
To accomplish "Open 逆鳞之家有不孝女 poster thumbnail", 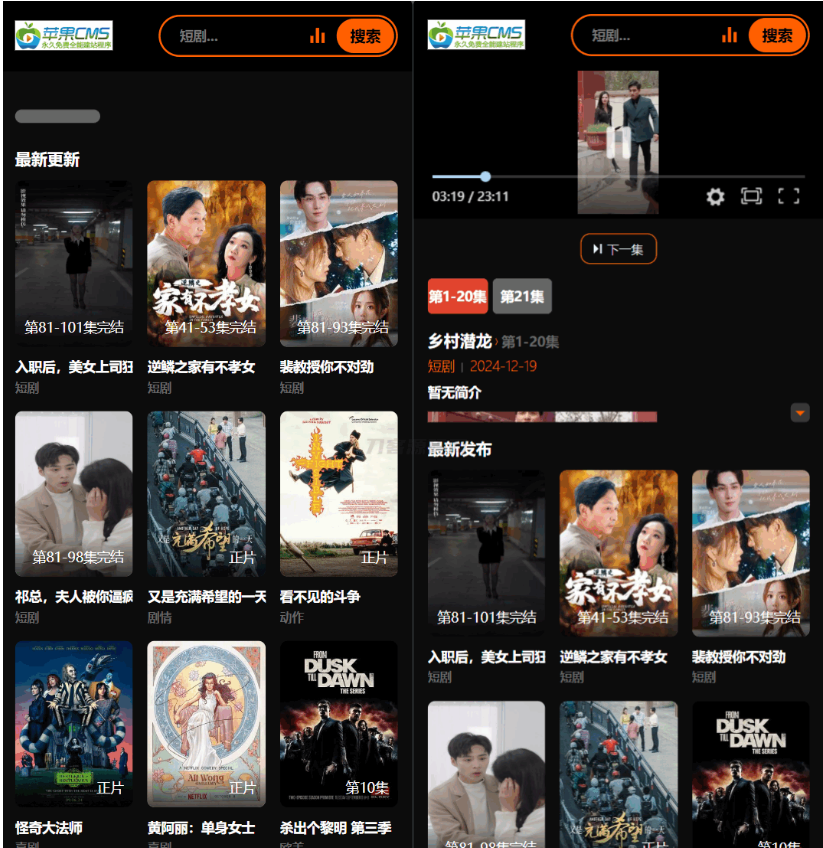I will pyautogui.click(x=206, y=263).
